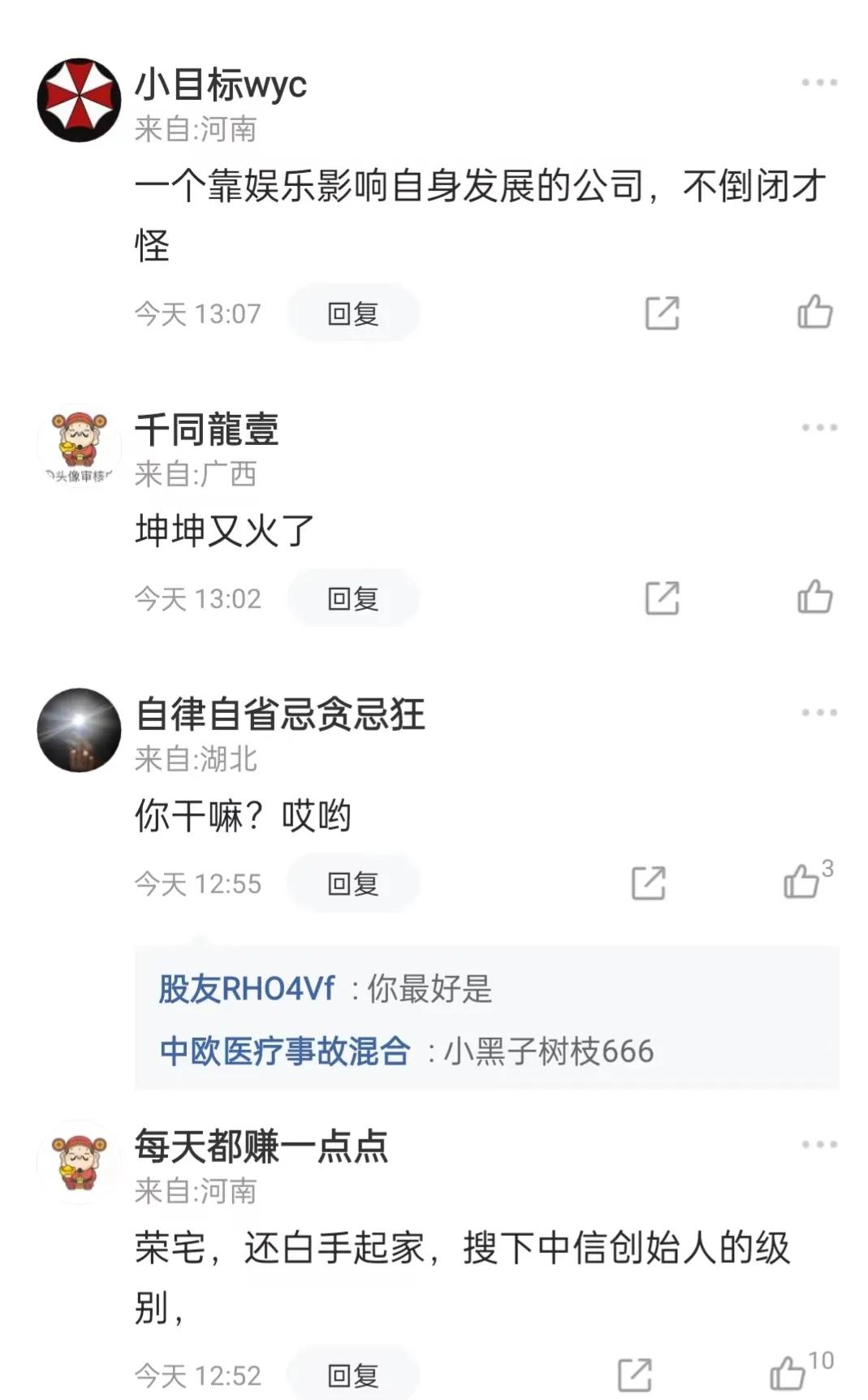Viewport: 868px width, 1400px height.
Task: Reply to the comment by 小目标wyc
Action: pyautogui.click(x=353, y=311)
